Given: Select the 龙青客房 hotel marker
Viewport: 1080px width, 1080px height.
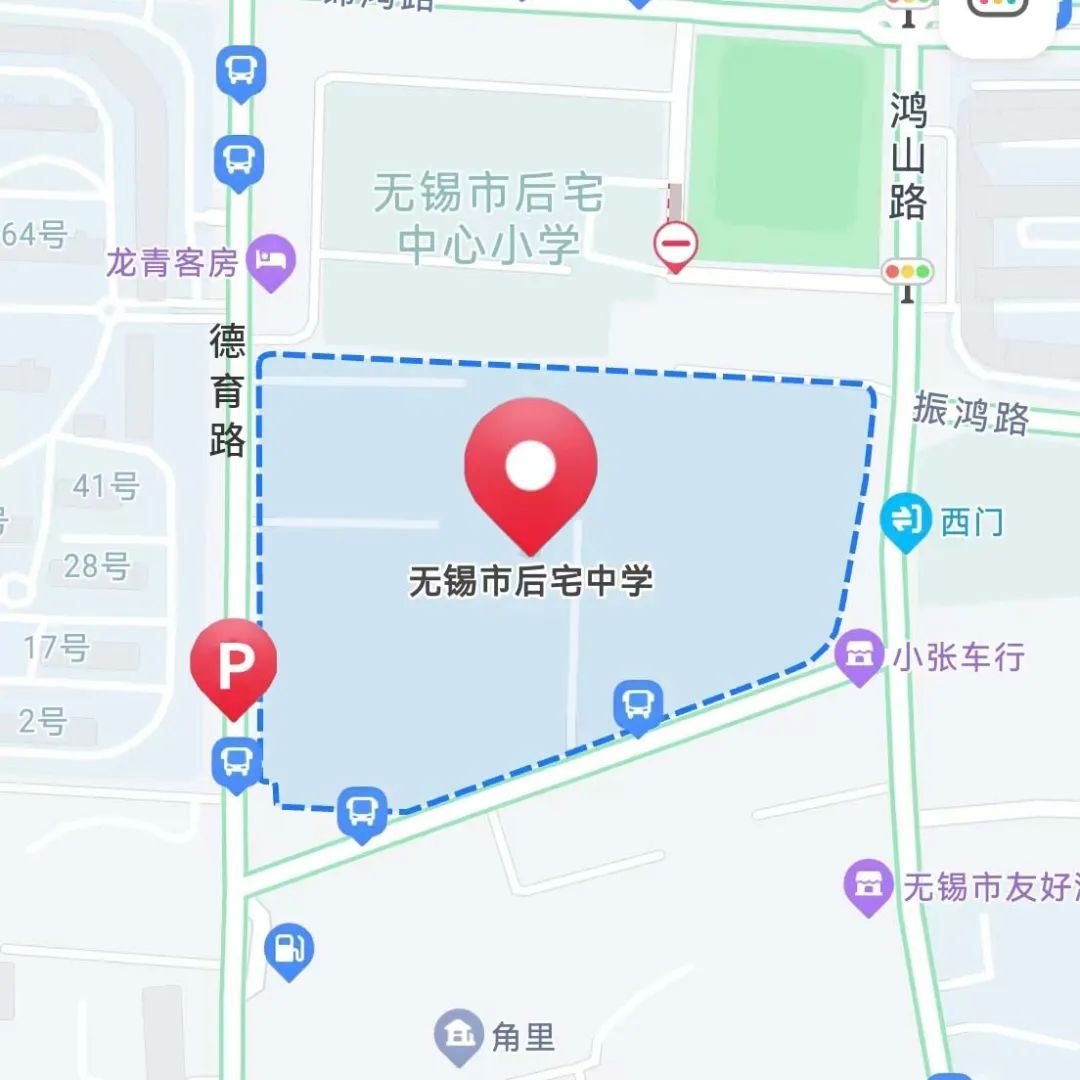Looking at the screenshot, I should tap(273, 261).
